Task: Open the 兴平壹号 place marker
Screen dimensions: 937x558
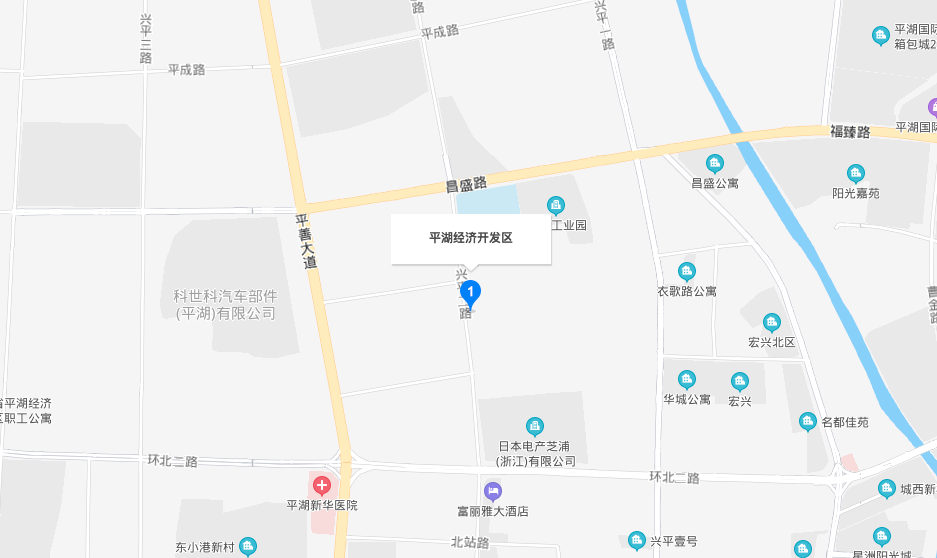Action: tap(637, 541)
